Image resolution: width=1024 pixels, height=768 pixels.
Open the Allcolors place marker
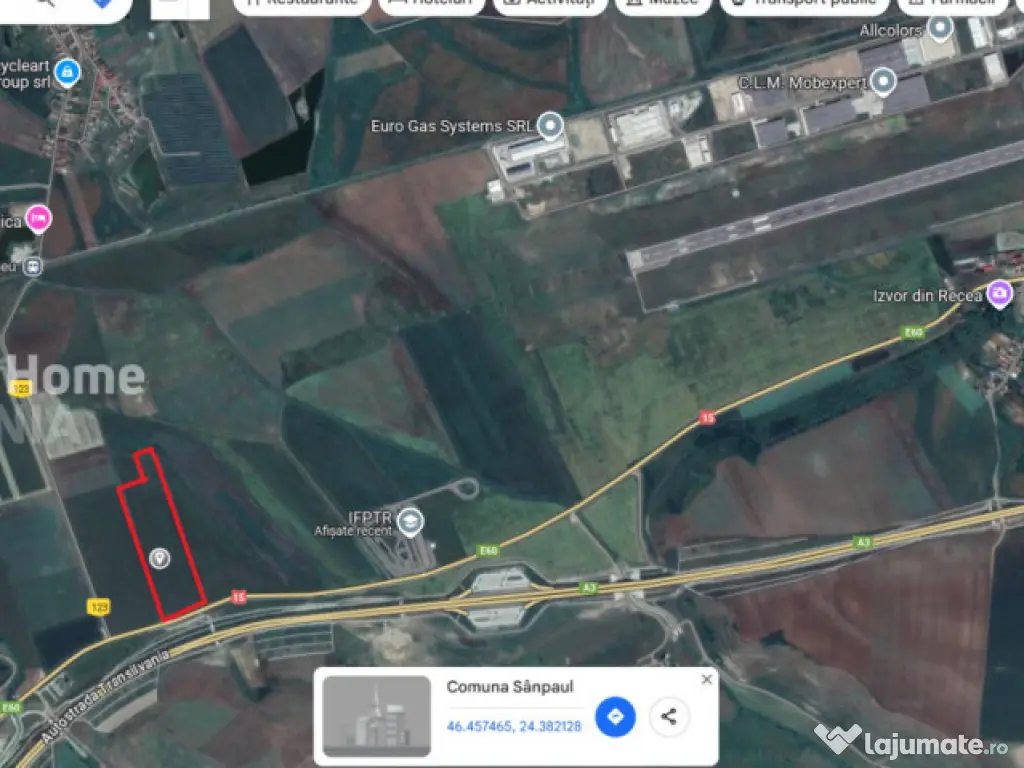[939, 29]
